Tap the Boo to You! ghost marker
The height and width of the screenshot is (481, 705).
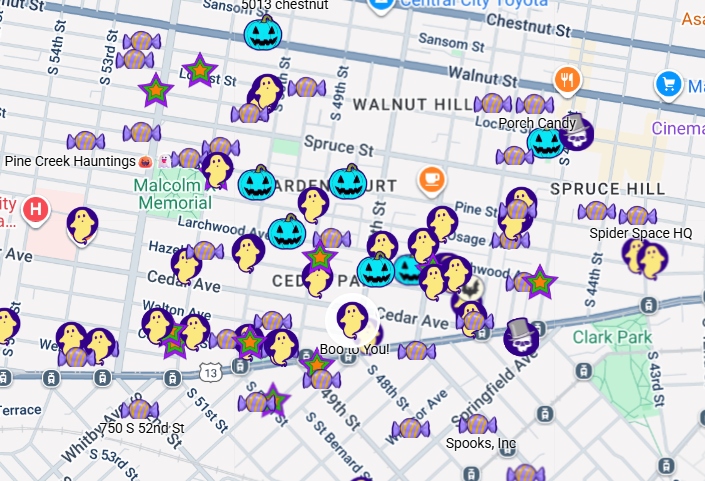(352, 319)
